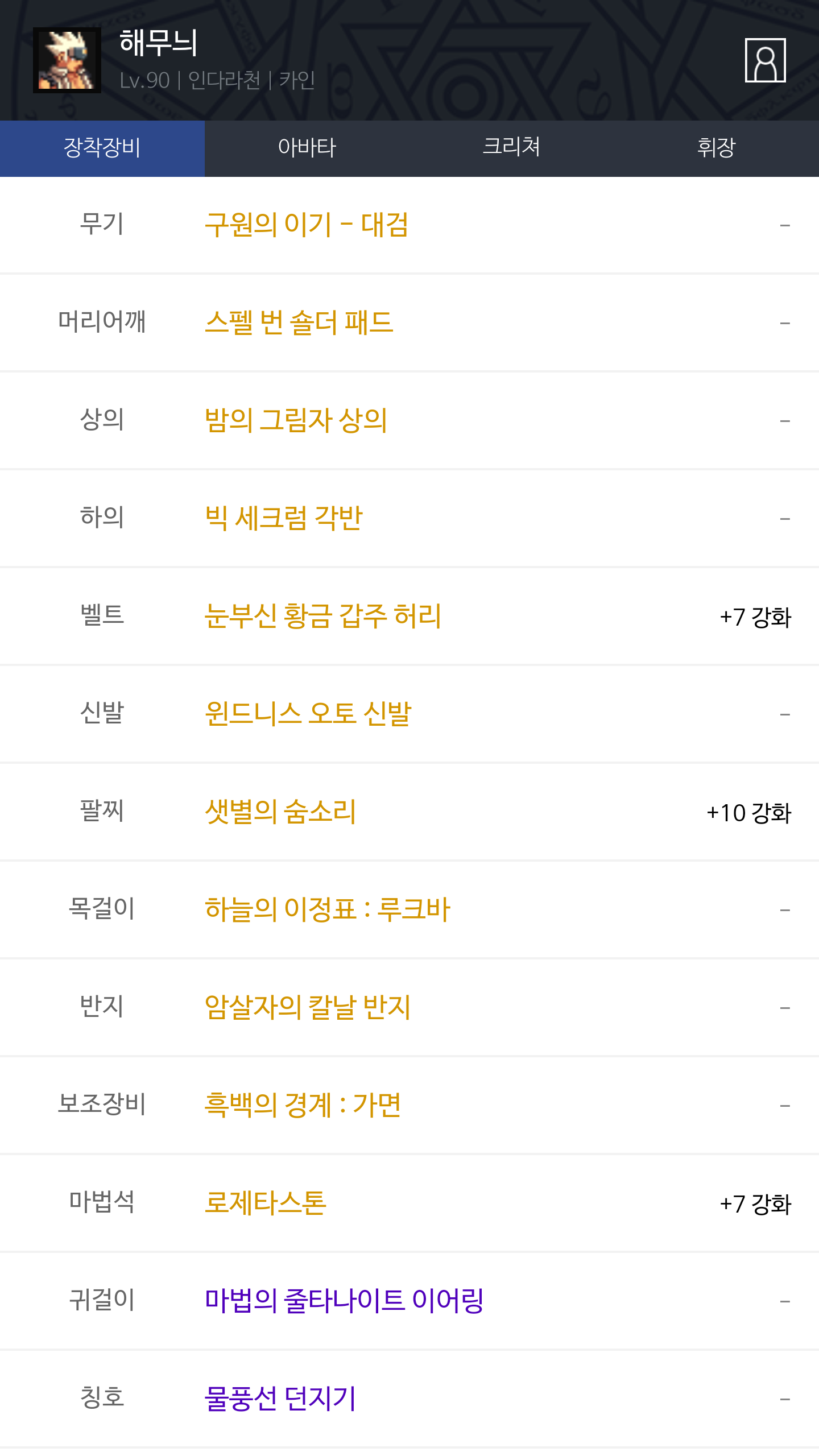Screen dimensions: 819x1456
Task: View 흑백의 경계 : 가면 details
Action: click(x=303, y=1105)
